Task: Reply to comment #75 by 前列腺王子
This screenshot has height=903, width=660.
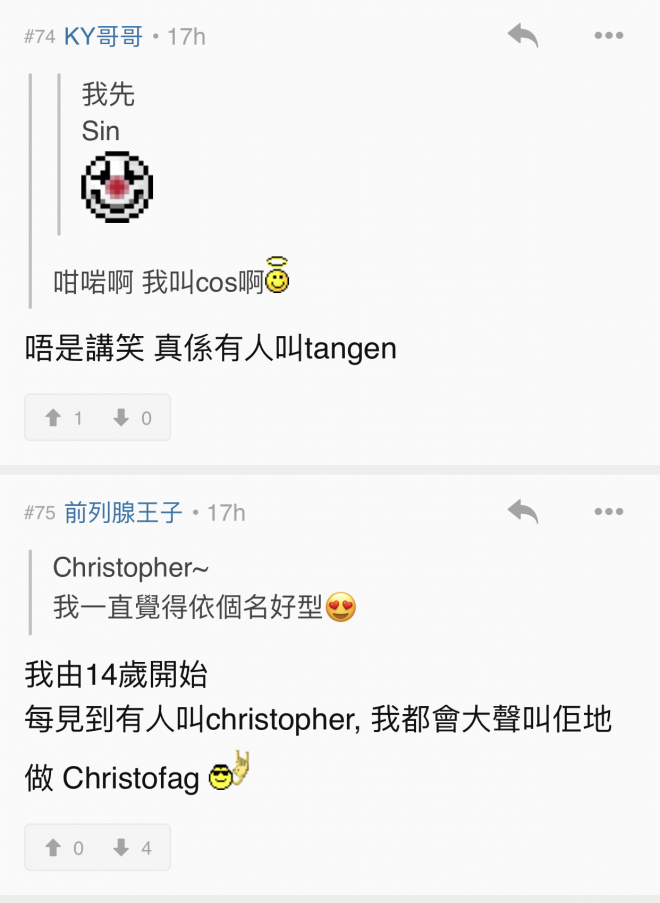Action: [x=522, y=512]
